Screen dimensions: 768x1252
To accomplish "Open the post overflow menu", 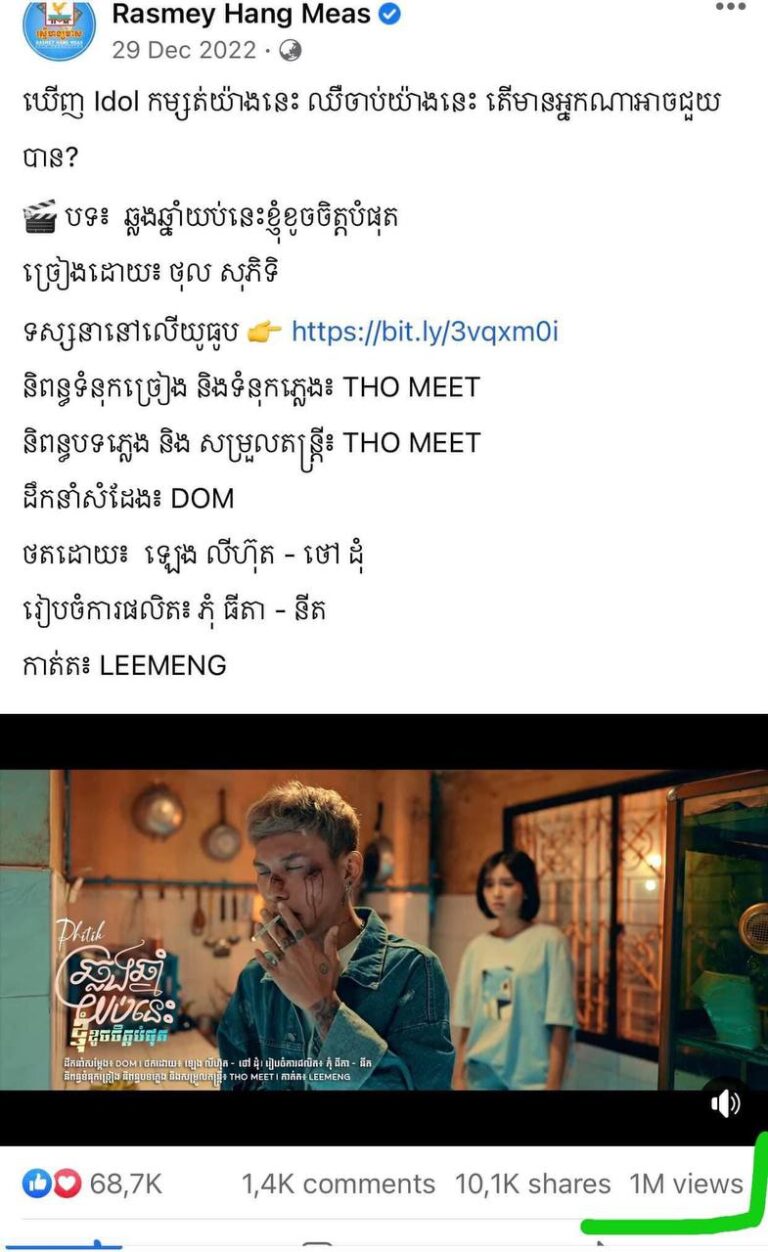I will coord(731,8).
